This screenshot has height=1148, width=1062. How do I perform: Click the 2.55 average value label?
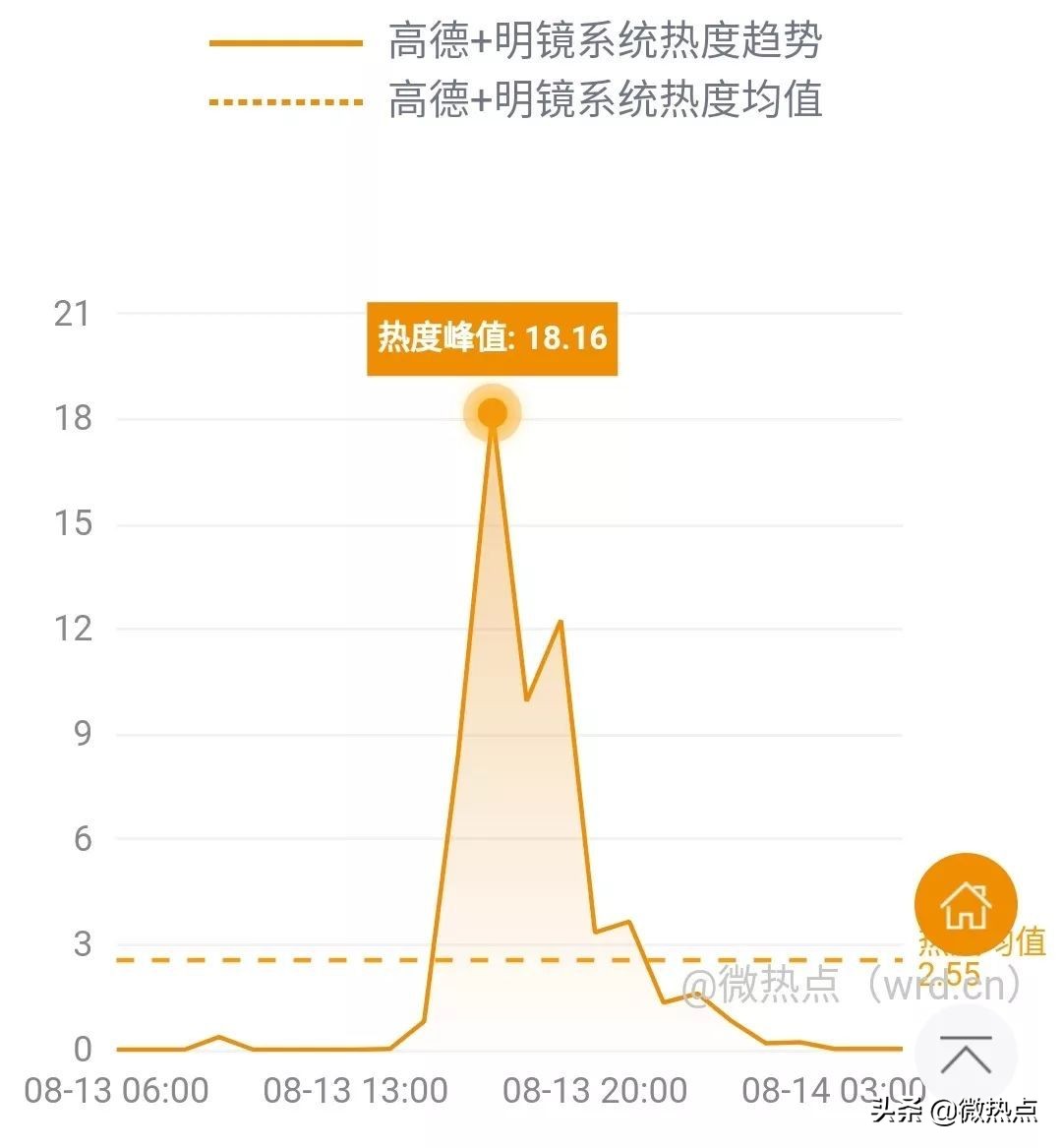click(x=951, y=974)
